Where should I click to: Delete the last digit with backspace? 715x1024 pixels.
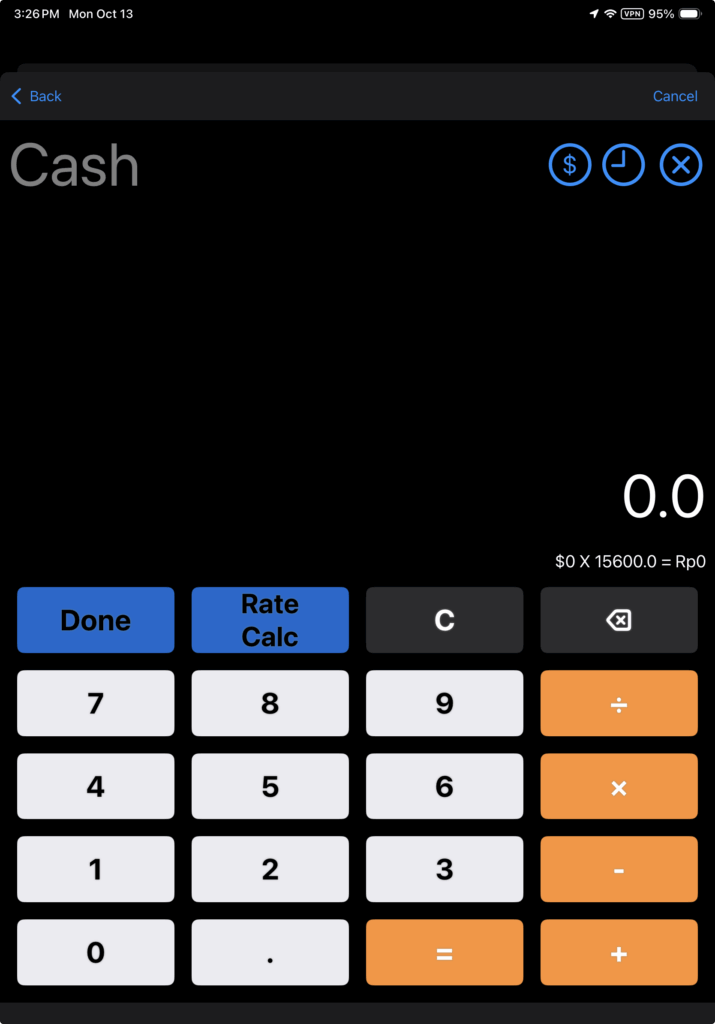tap(619, 620)
